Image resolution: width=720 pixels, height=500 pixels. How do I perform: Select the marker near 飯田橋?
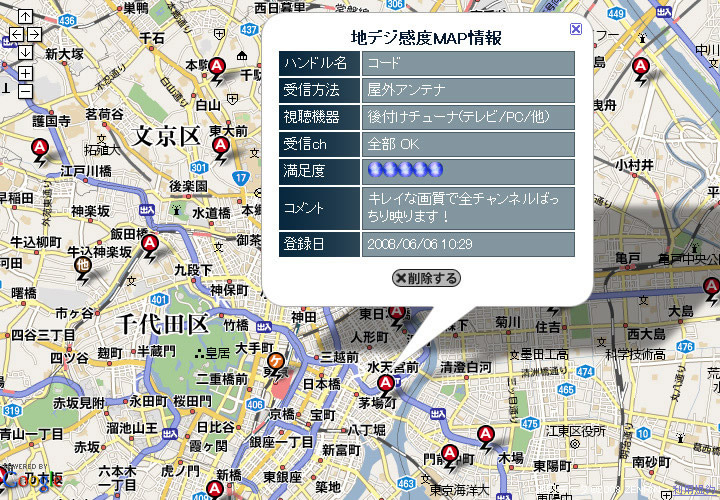149,243
